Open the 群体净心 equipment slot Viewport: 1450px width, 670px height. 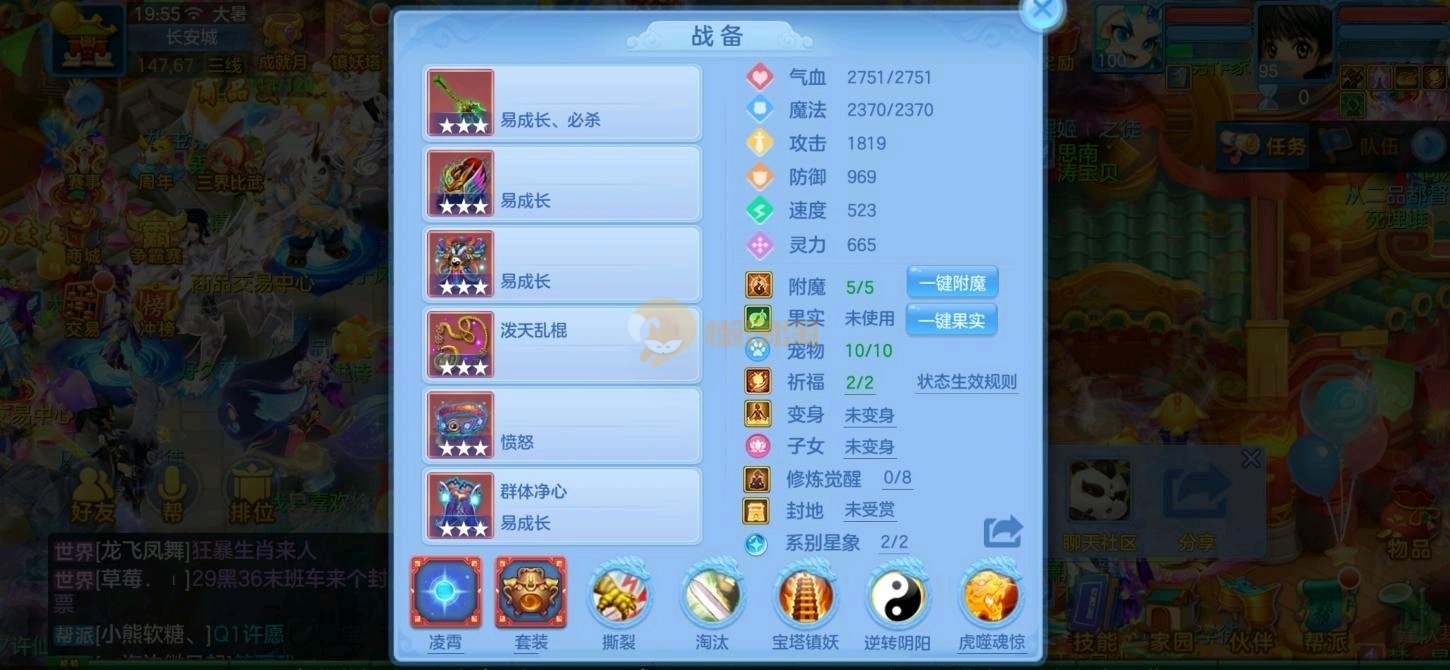[x=562, y=506]
